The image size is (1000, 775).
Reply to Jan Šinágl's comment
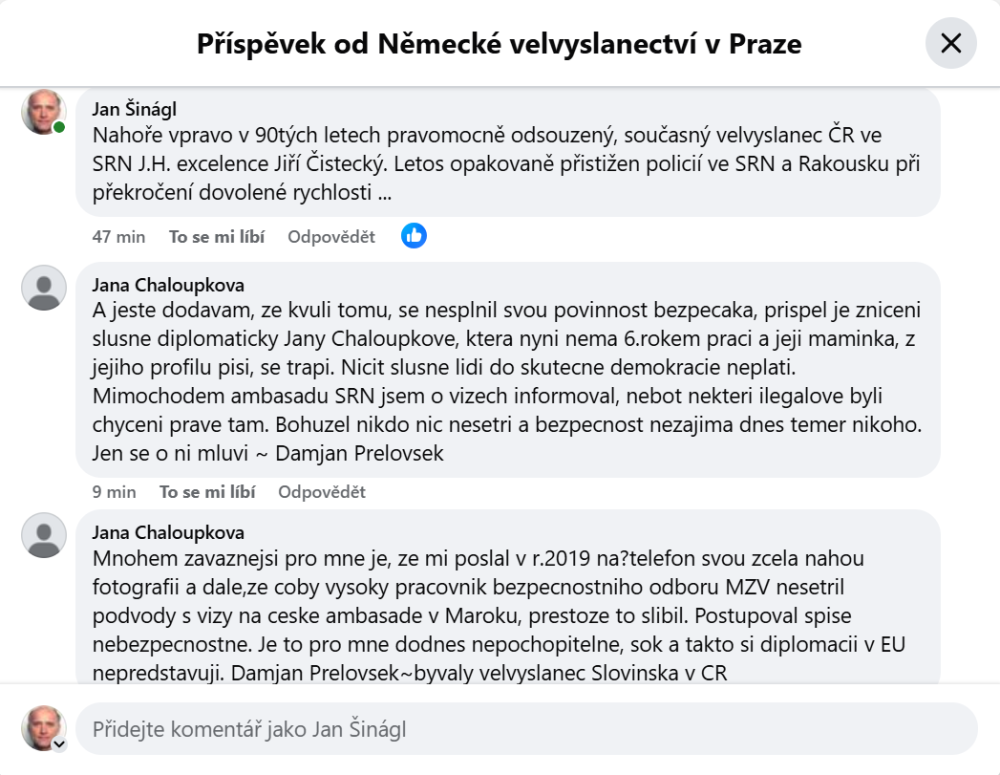[x=331, y=237]
